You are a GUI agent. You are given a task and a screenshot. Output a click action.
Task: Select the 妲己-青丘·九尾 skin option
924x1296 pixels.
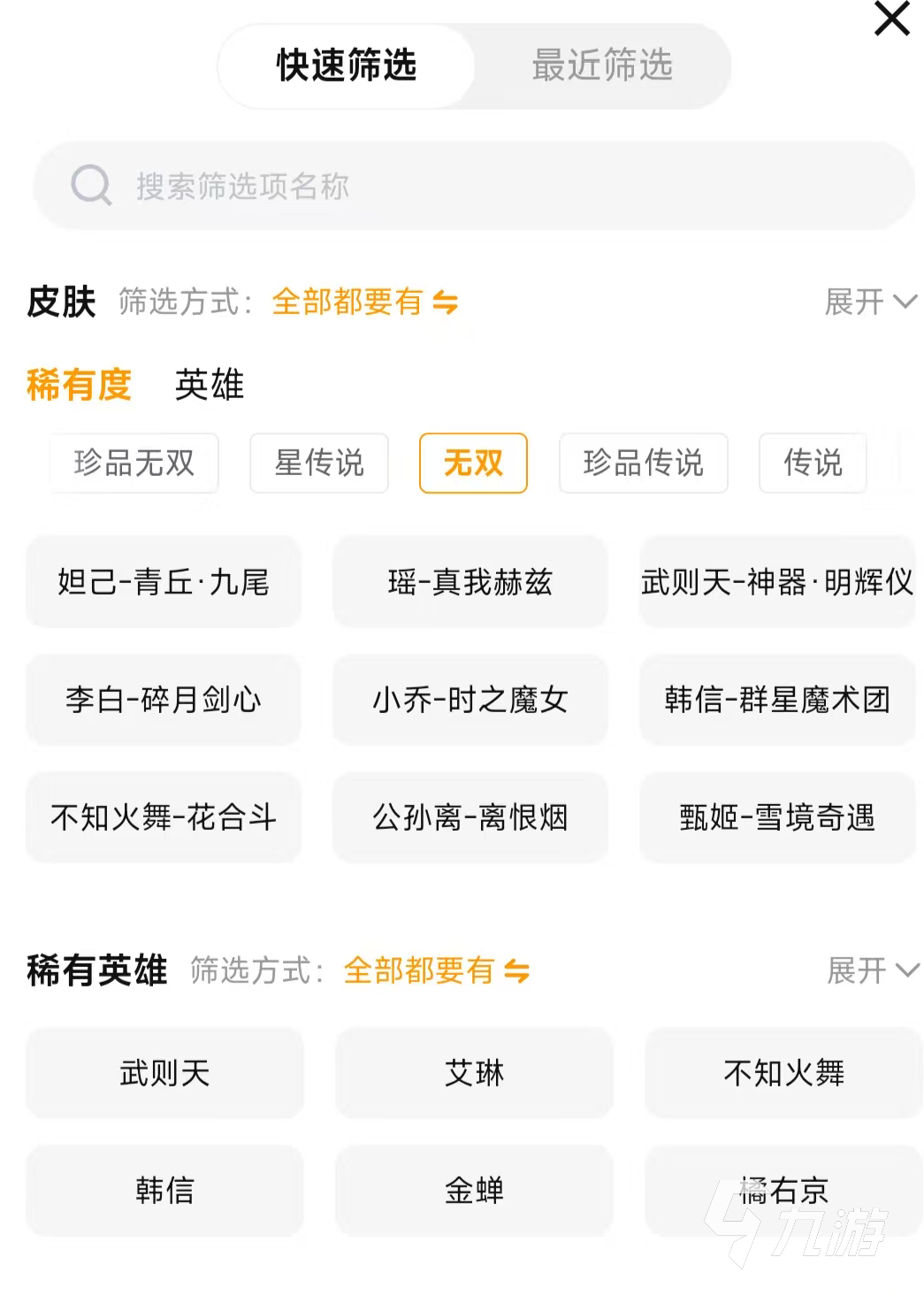164,582
